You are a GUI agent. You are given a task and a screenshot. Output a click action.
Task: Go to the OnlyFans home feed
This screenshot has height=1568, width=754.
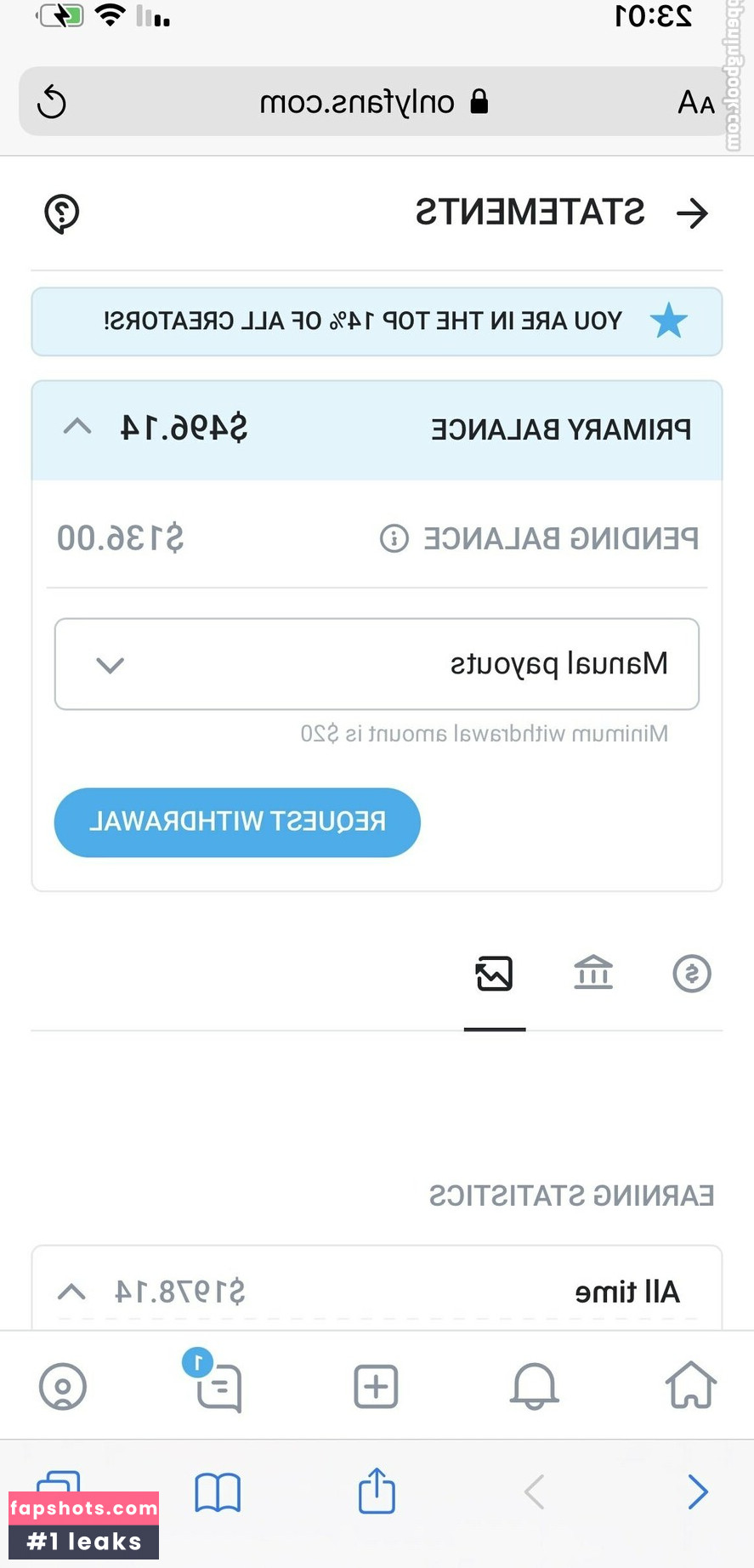(690, 1386)
